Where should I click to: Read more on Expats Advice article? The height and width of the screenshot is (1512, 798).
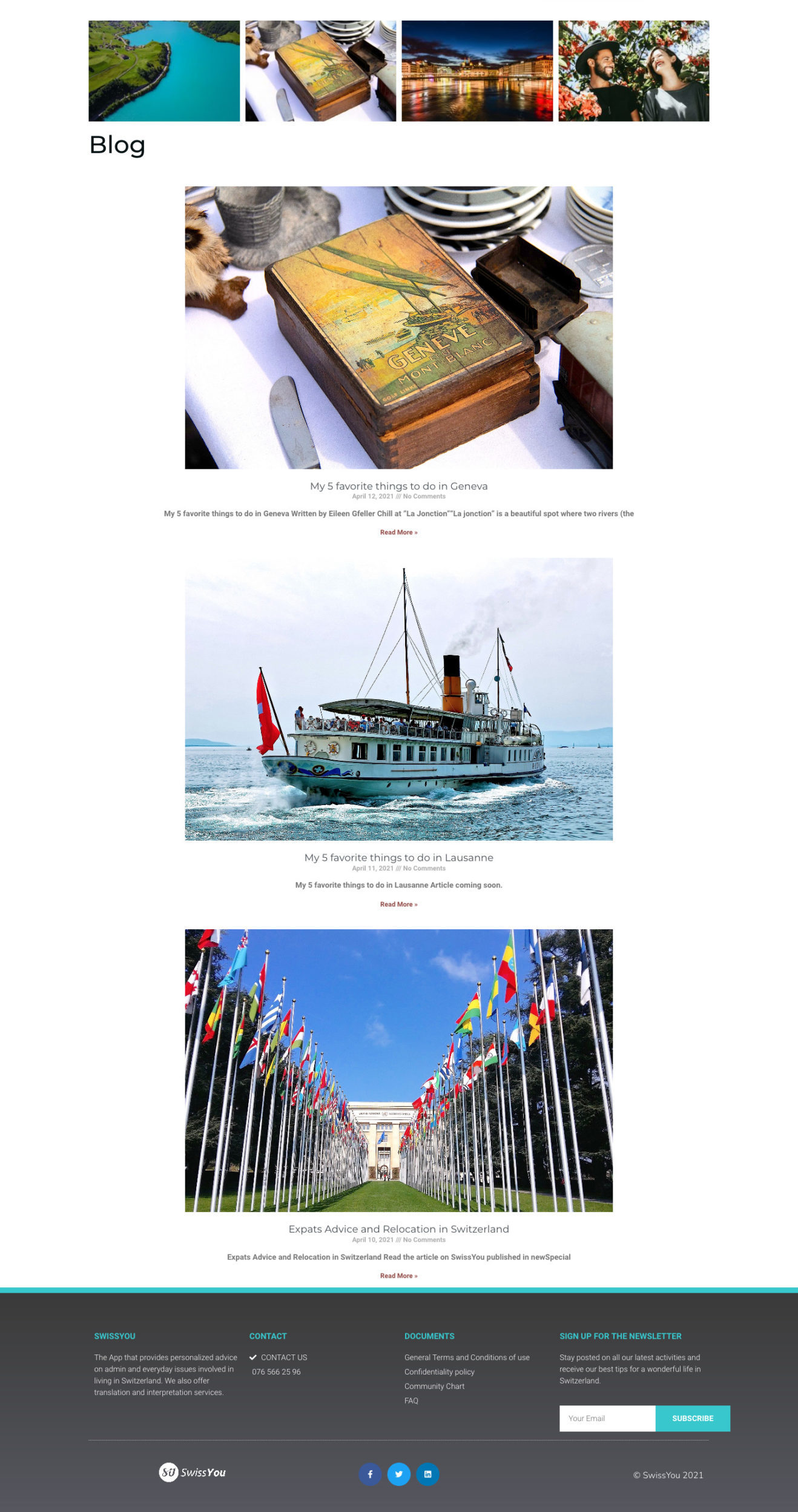click(398, 1276)
